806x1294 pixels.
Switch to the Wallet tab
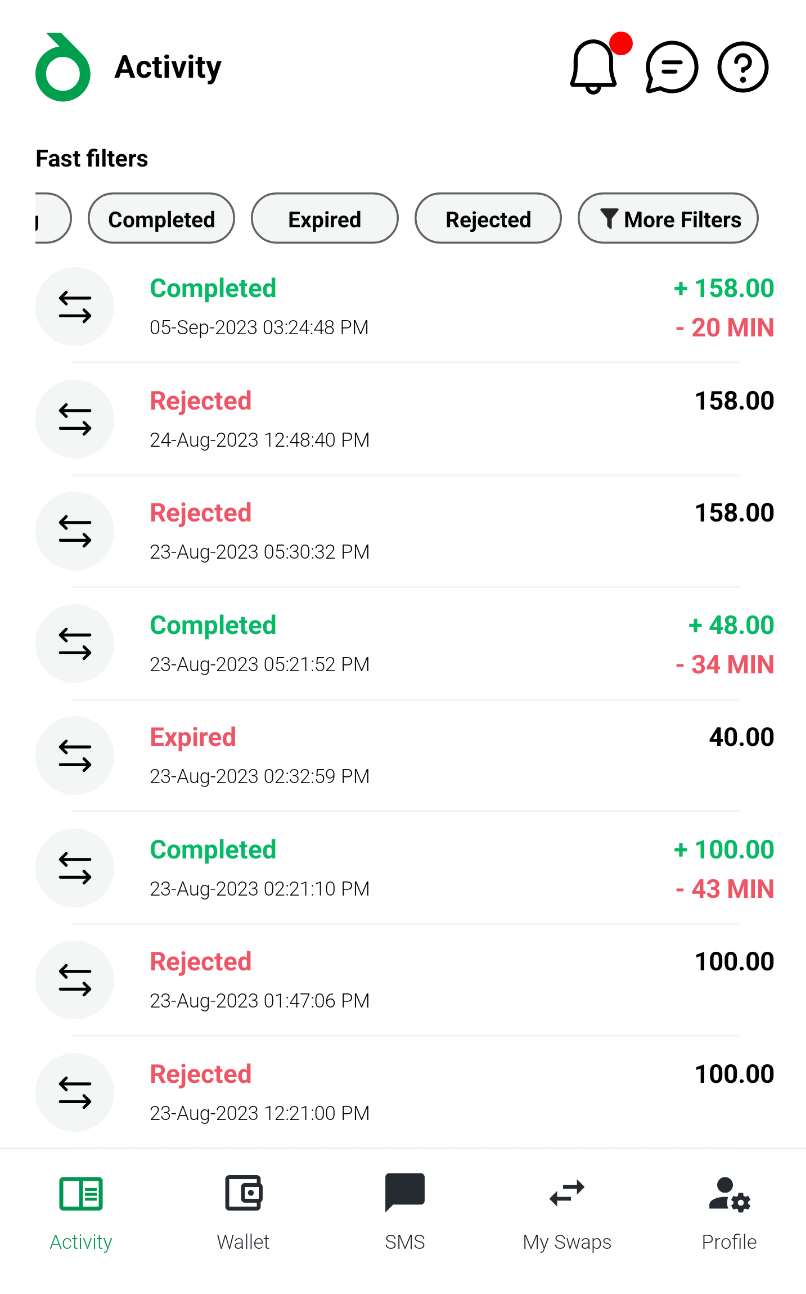point(243,1213)
